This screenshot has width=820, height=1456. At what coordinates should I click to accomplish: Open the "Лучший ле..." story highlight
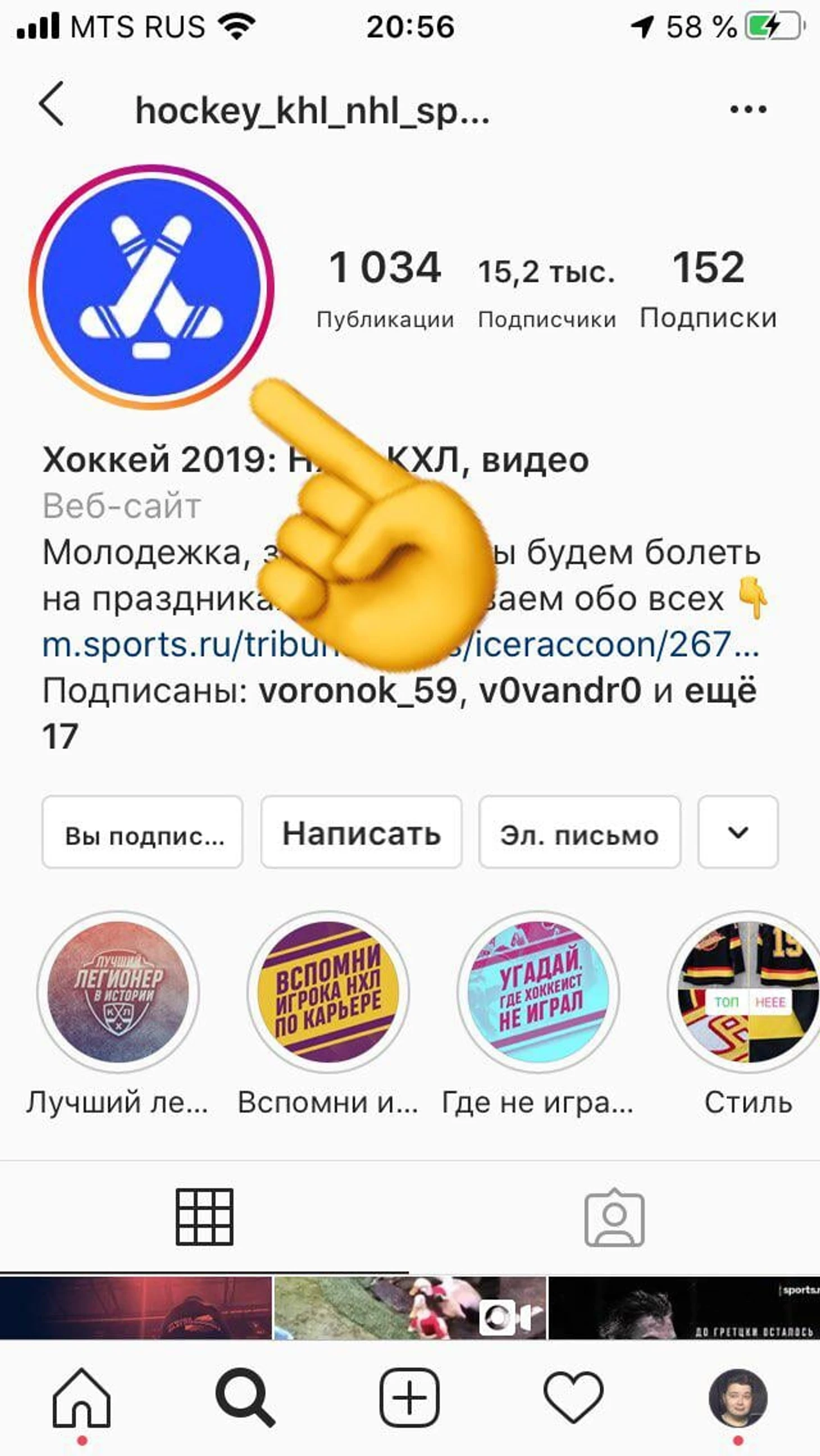[x=118, y=993]
